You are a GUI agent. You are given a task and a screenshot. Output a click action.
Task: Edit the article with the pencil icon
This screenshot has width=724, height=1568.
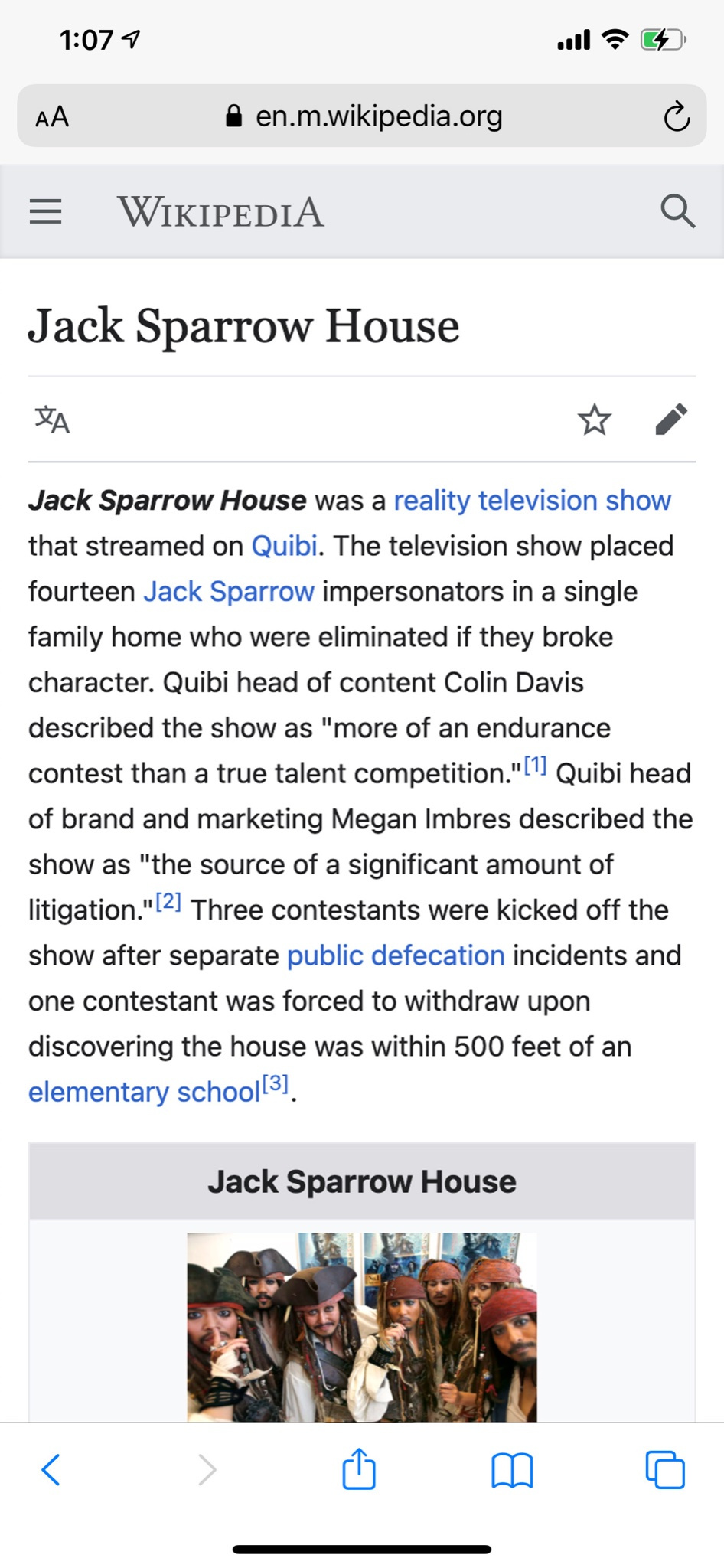[x=671, y=420]
